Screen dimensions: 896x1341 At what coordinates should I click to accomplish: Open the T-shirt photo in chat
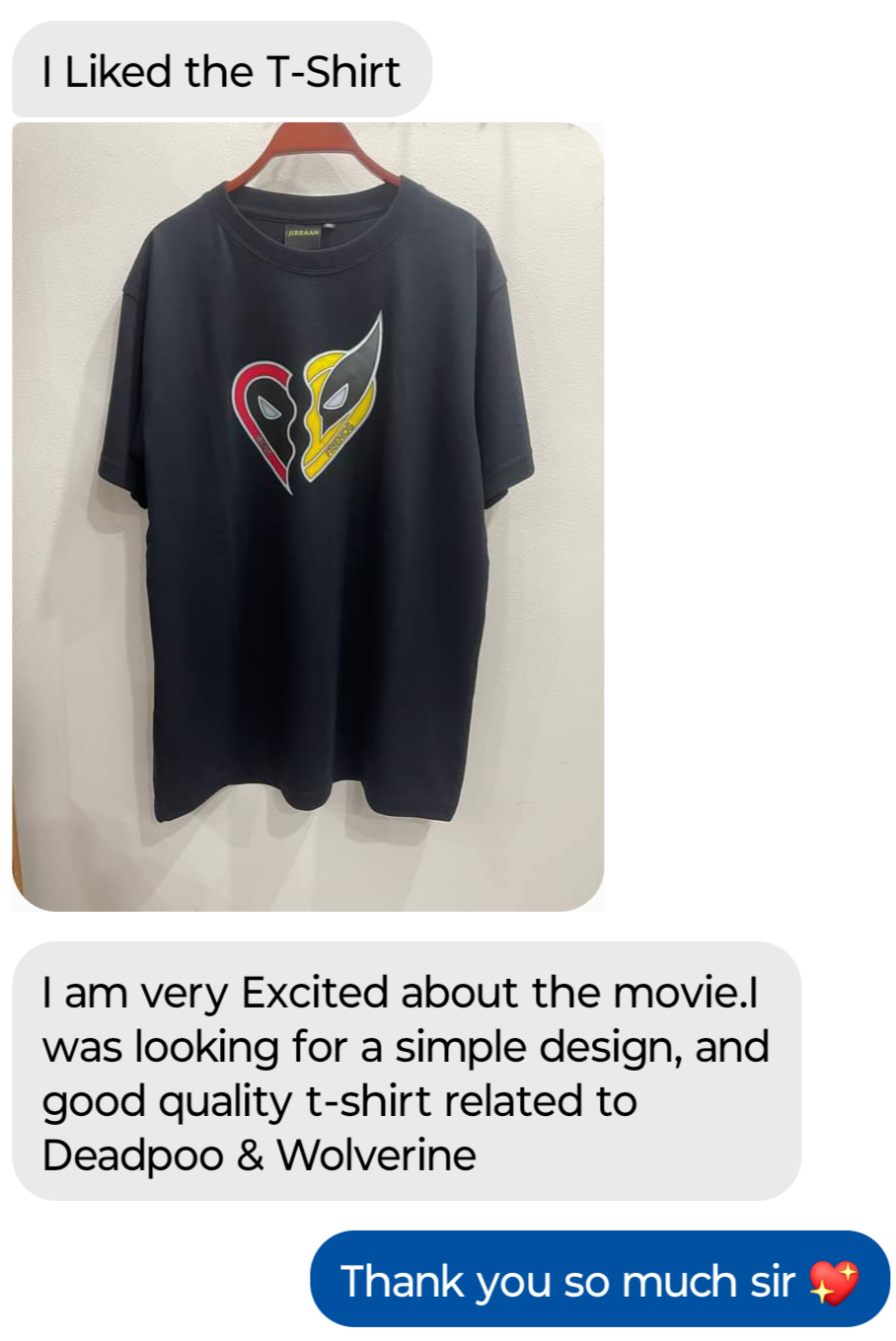(308, 516)
